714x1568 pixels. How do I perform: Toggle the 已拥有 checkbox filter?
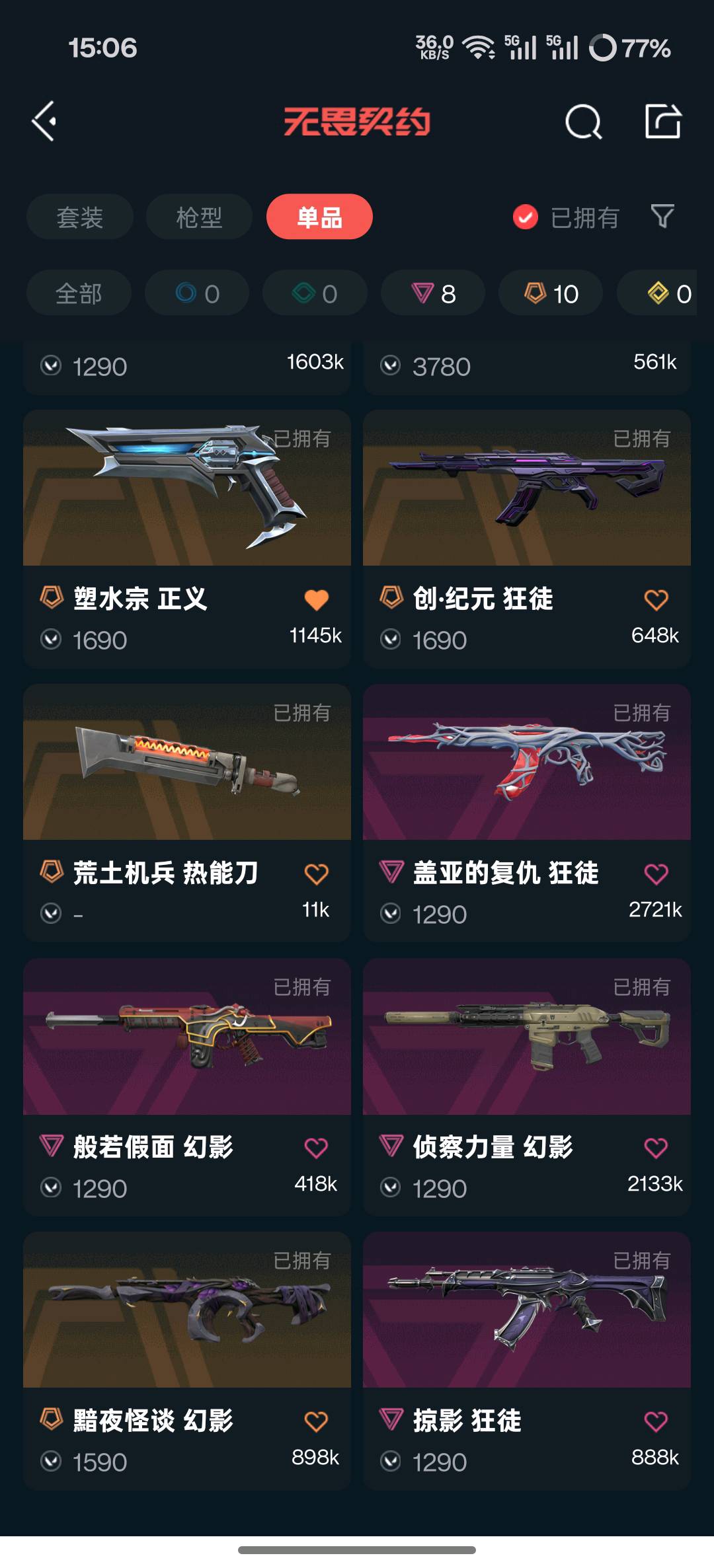[x=526, y=217]
